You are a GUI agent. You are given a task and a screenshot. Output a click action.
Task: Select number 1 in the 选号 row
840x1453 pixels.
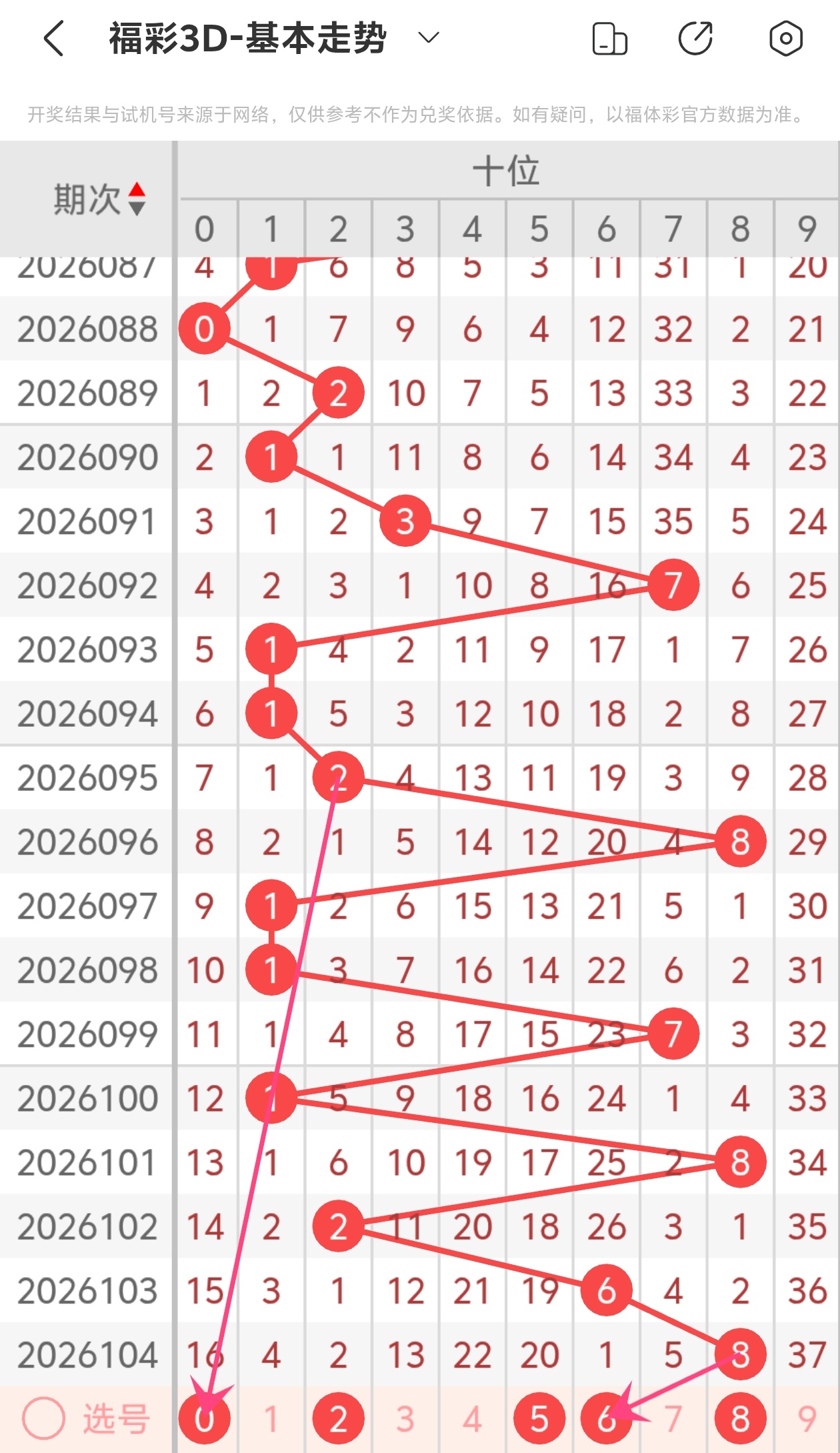[x=271, y=1418]
